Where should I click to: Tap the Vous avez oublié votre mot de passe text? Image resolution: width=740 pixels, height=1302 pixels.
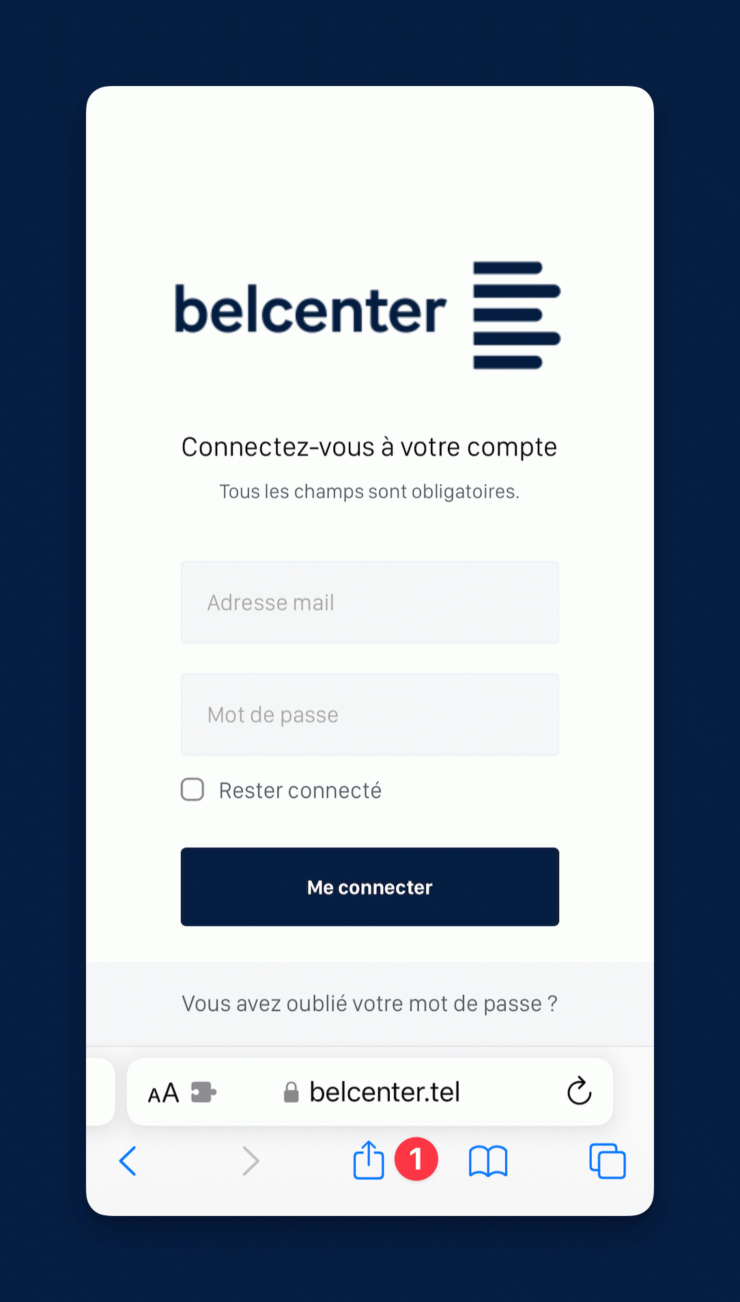click(x=369, y=1003)
